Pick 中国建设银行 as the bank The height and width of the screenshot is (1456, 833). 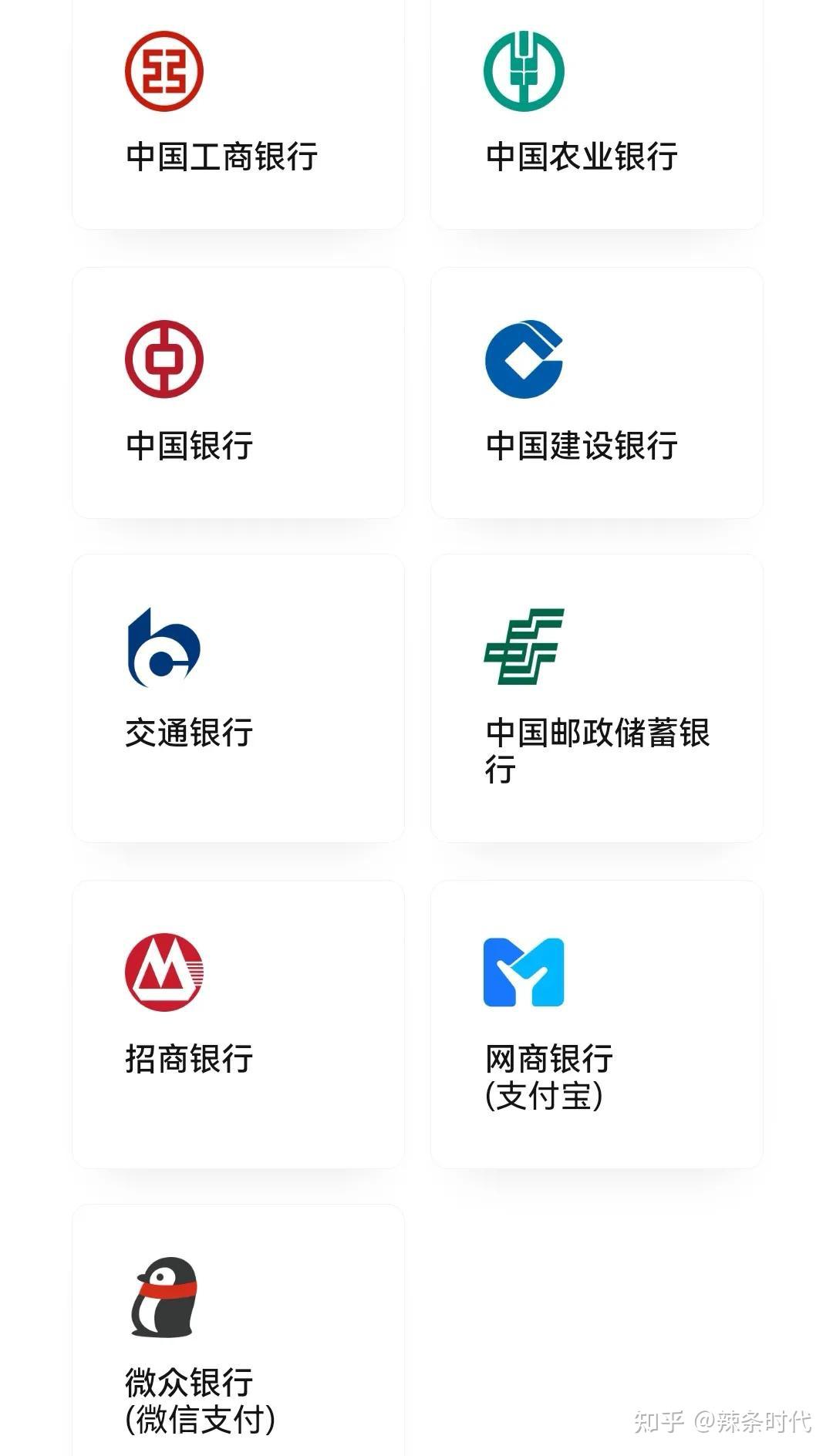point(596,393)
